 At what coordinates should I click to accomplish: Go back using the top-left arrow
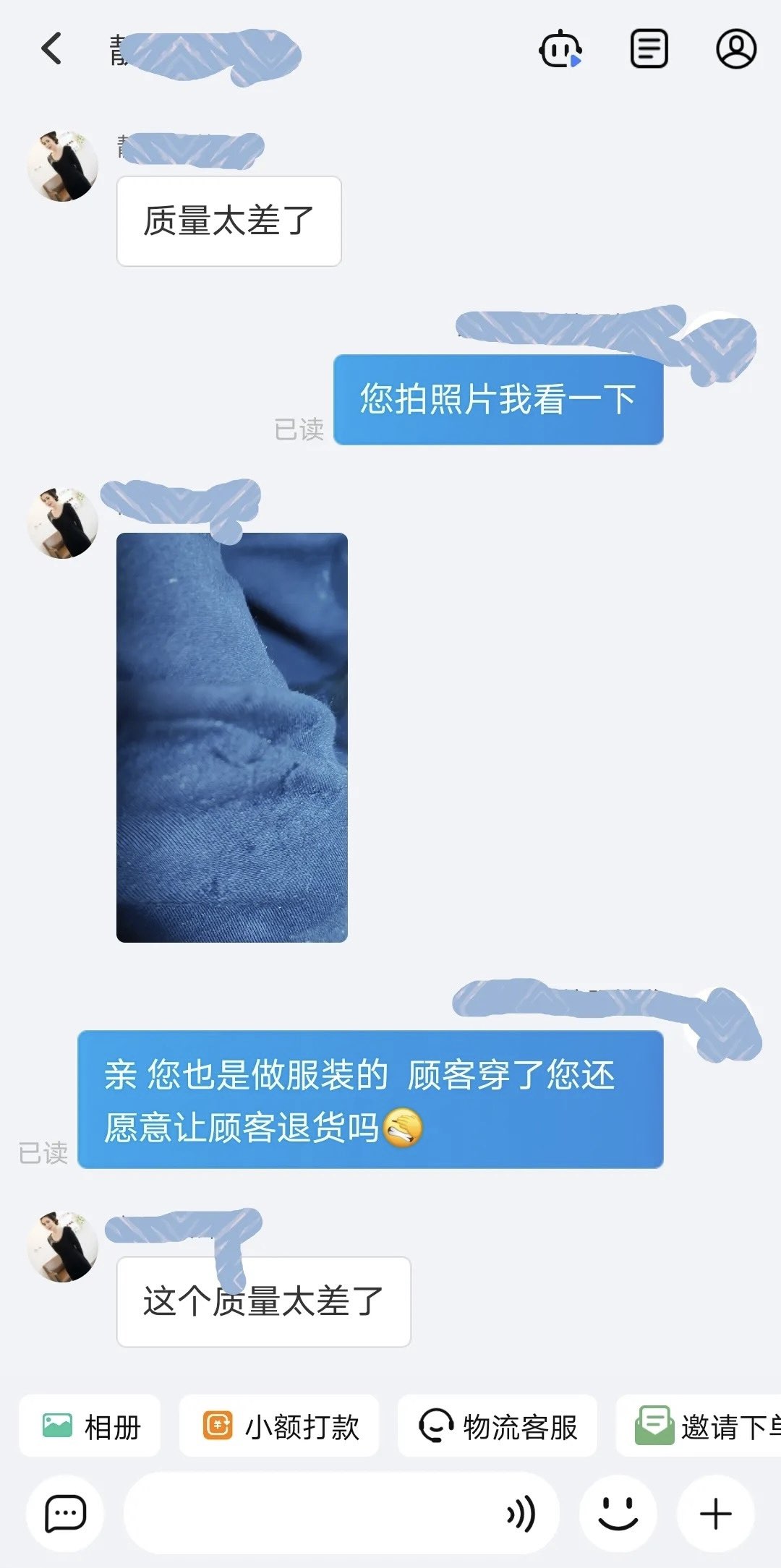[x=51, y=49]
